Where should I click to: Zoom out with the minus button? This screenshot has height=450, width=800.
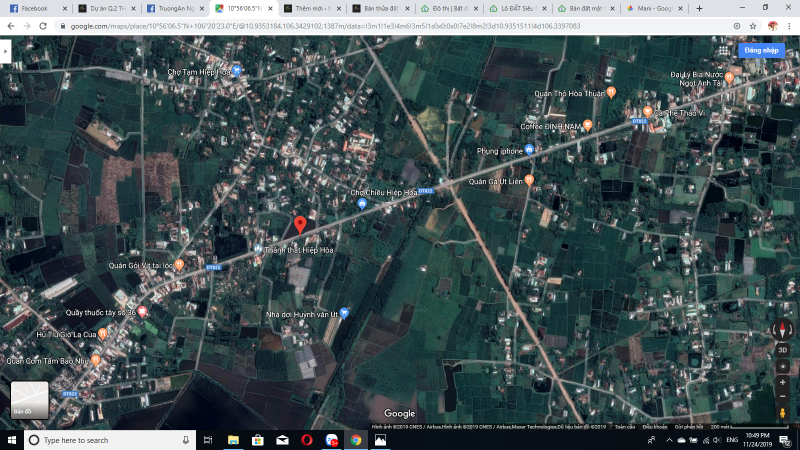782,382
